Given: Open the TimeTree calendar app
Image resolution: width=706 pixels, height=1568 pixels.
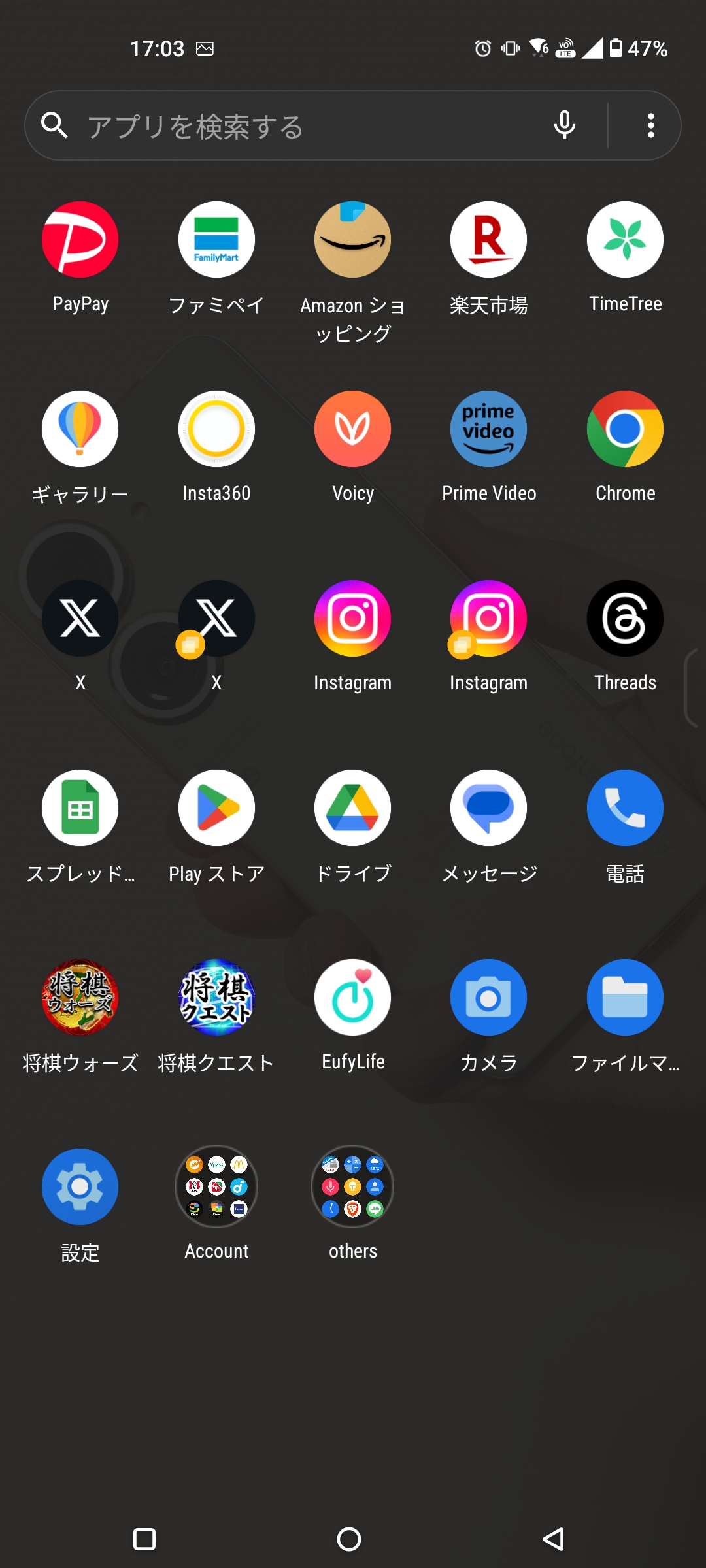Looking at the screenshot, I should point(625,240).
